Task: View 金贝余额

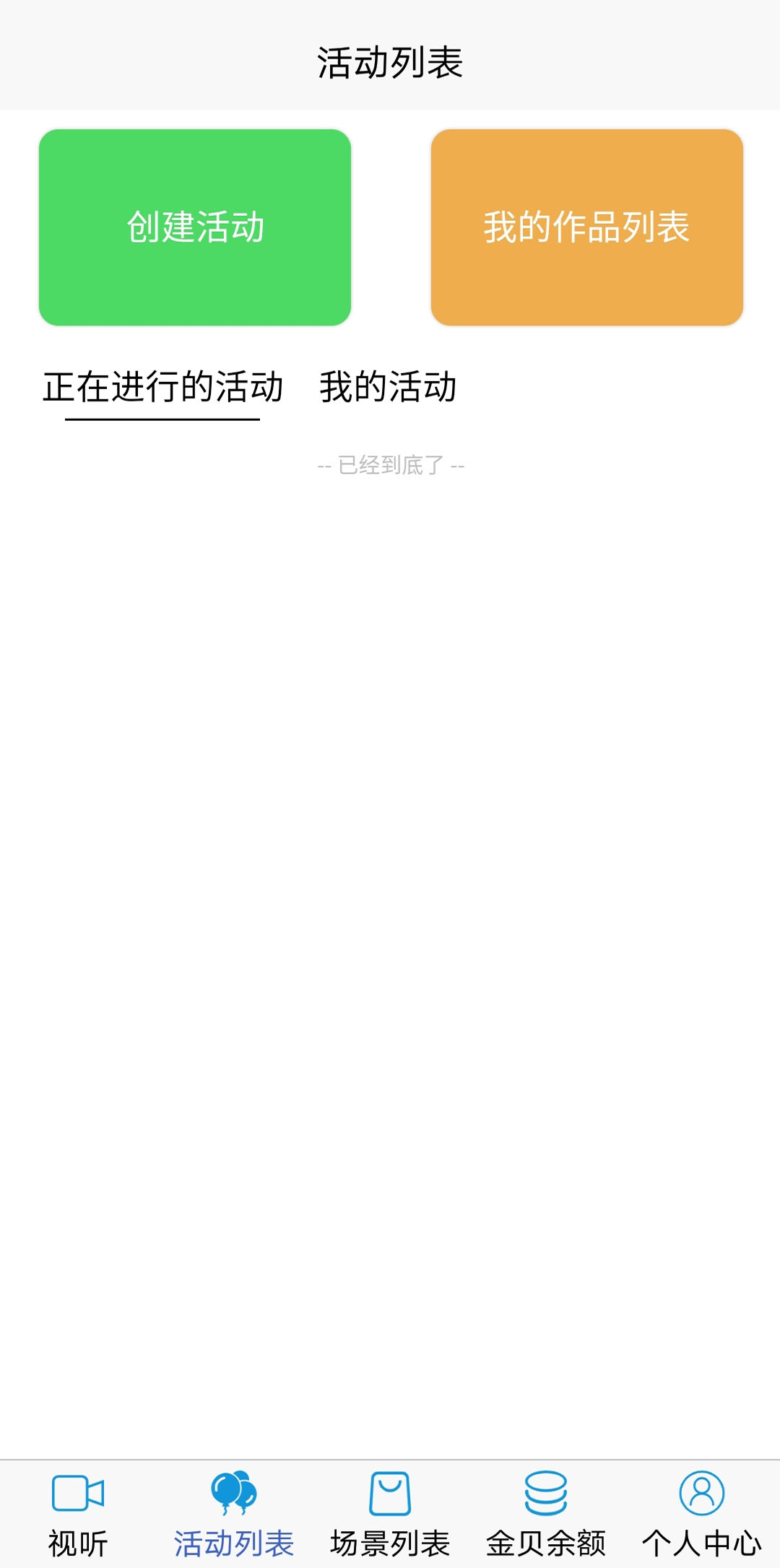Action: point(546,1514)
